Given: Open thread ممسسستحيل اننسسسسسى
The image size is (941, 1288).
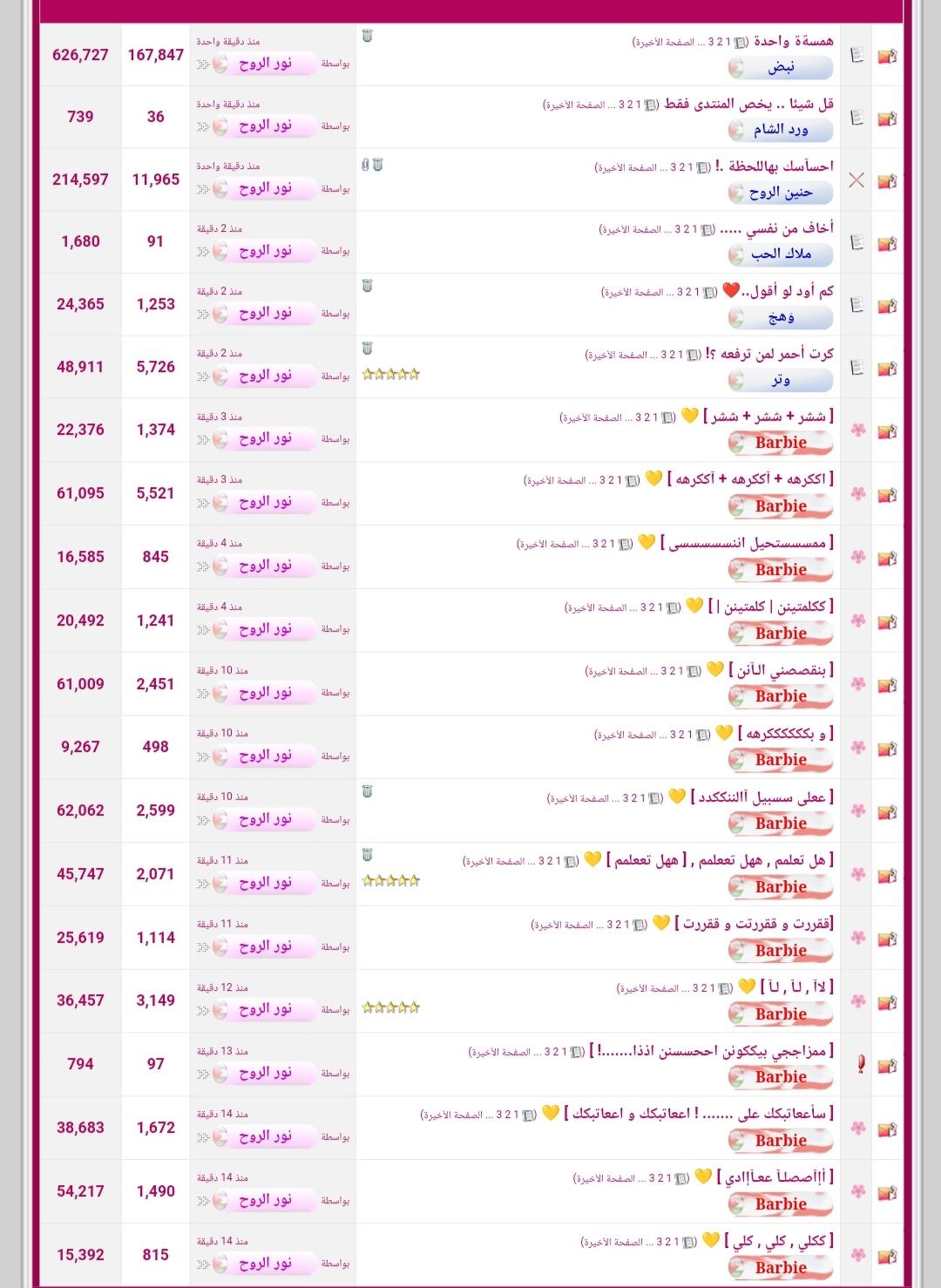Looking at the screenshot, I should pos(749,543).
